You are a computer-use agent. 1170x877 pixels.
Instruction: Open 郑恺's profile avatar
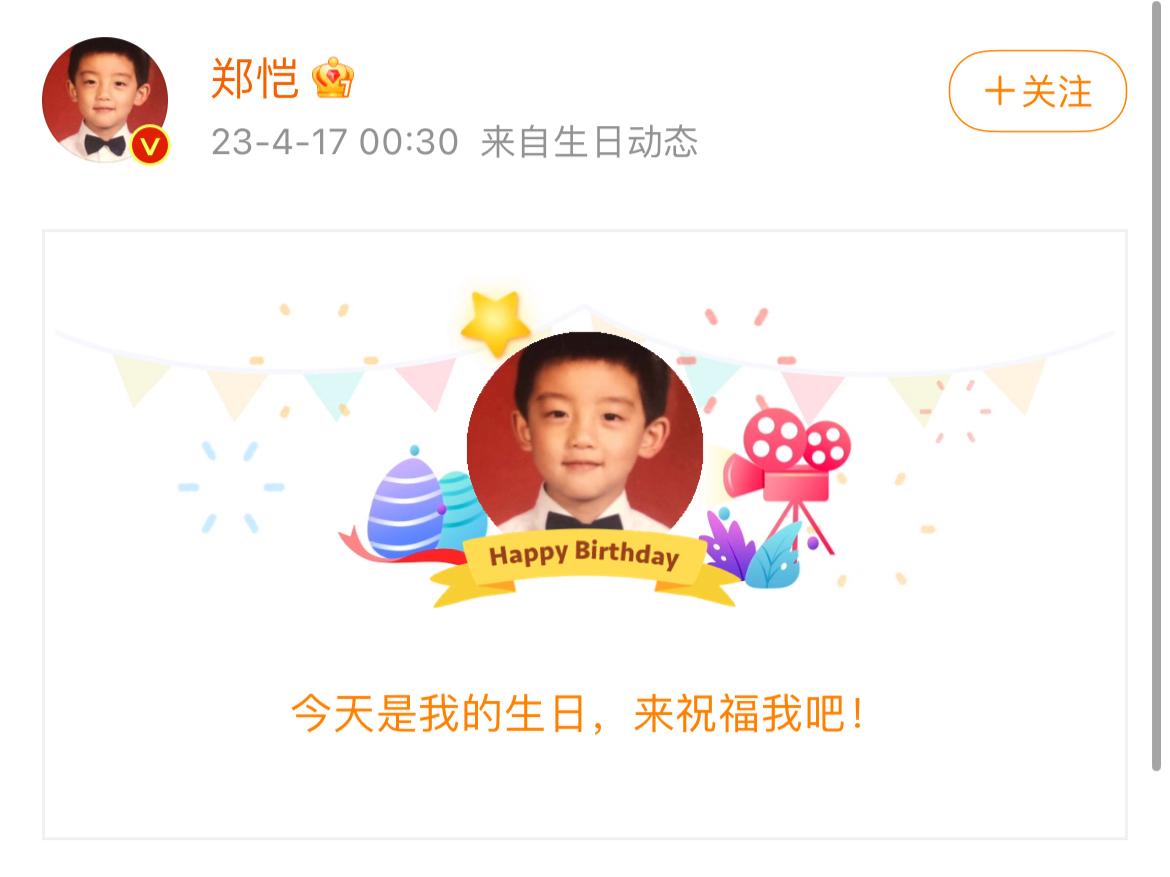[104, 99]
